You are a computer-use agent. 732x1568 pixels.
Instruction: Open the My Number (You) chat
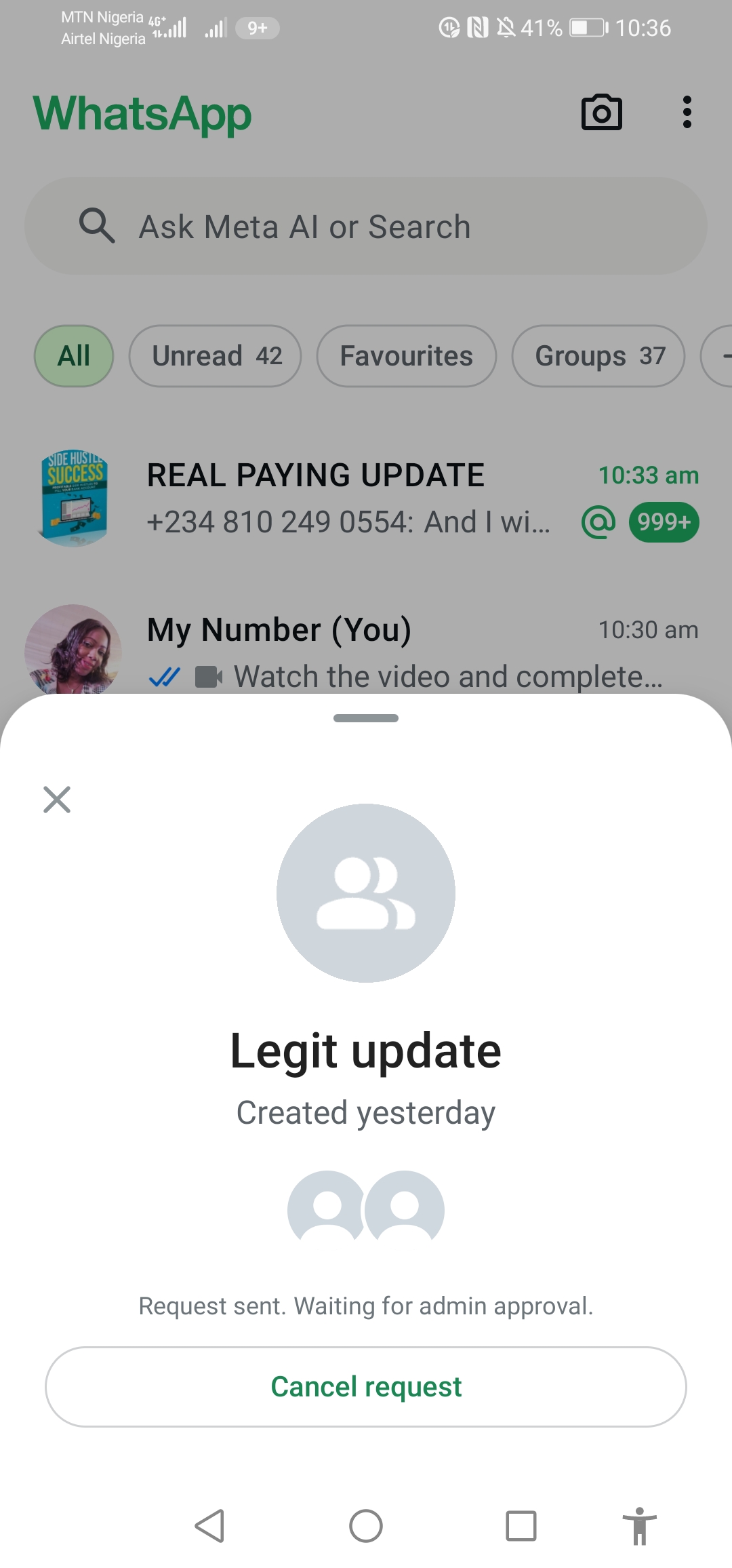coord(366,651)
